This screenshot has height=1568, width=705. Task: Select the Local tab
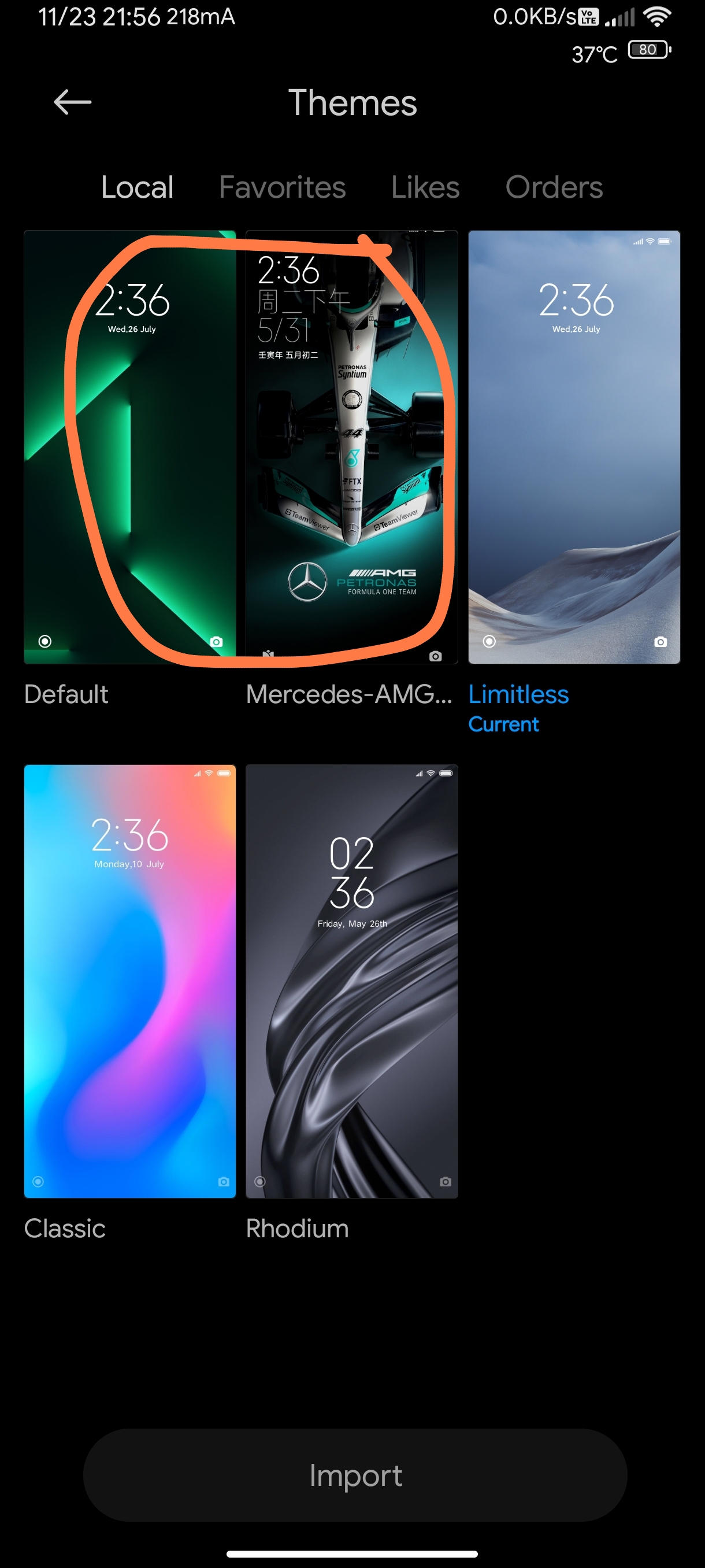click(138, 187)
